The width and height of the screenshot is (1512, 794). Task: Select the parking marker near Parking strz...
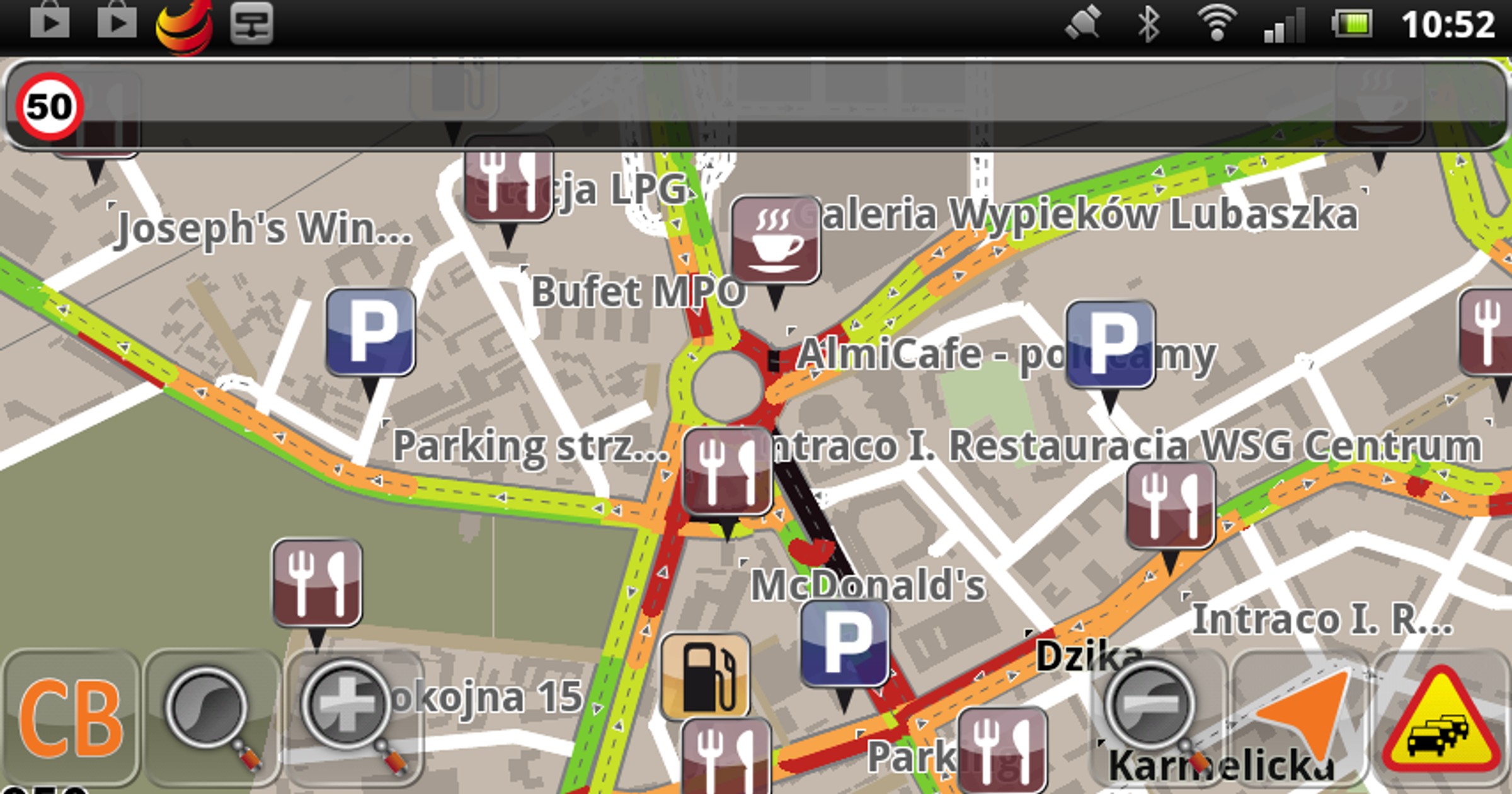coord(370,333)
